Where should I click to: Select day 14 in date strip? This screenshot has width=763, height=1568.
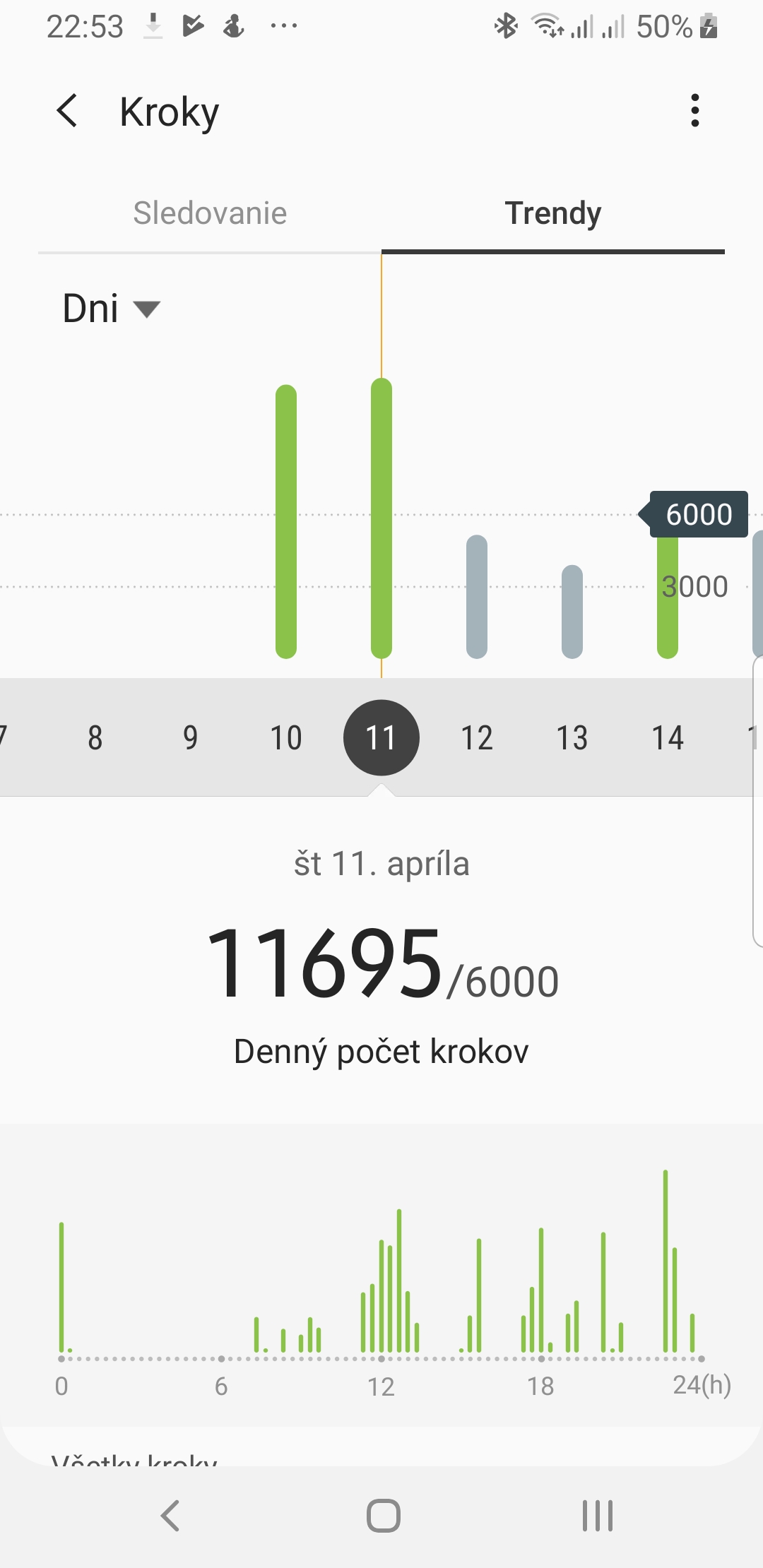tap(668, 737)
